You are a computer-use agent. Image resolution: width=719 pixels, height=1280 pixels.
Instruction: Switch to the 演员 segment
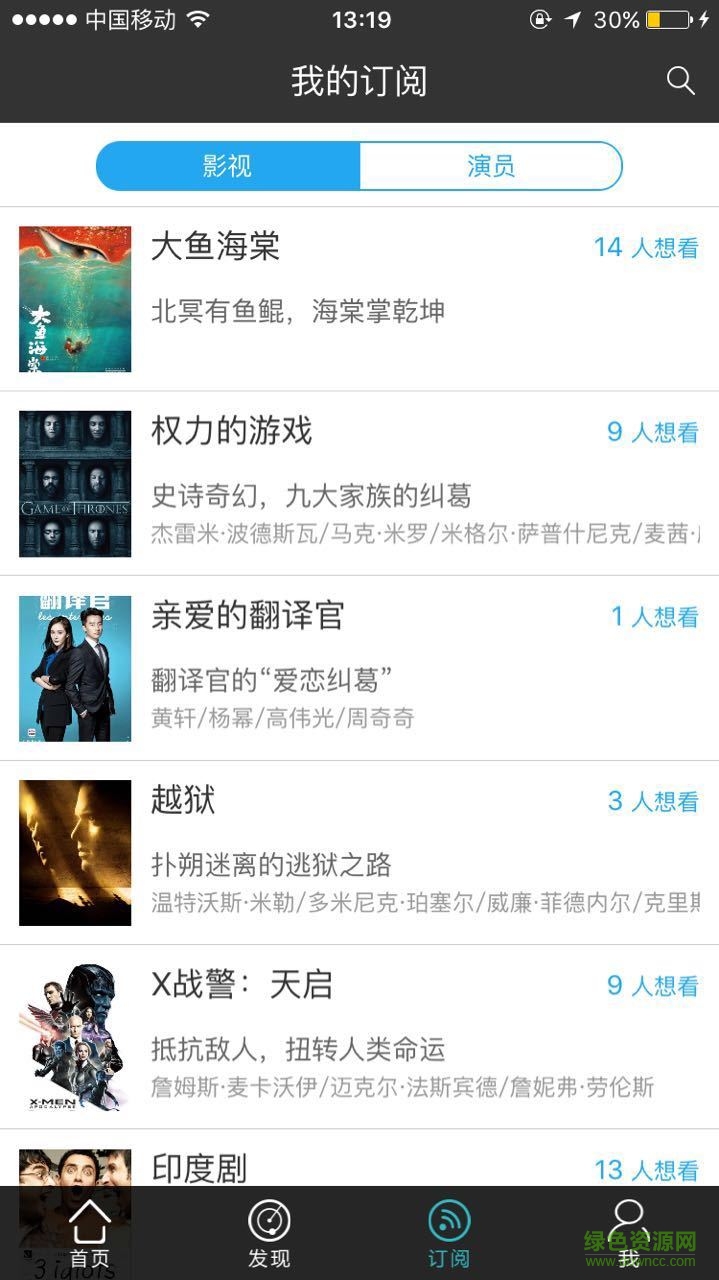[490, 166]
